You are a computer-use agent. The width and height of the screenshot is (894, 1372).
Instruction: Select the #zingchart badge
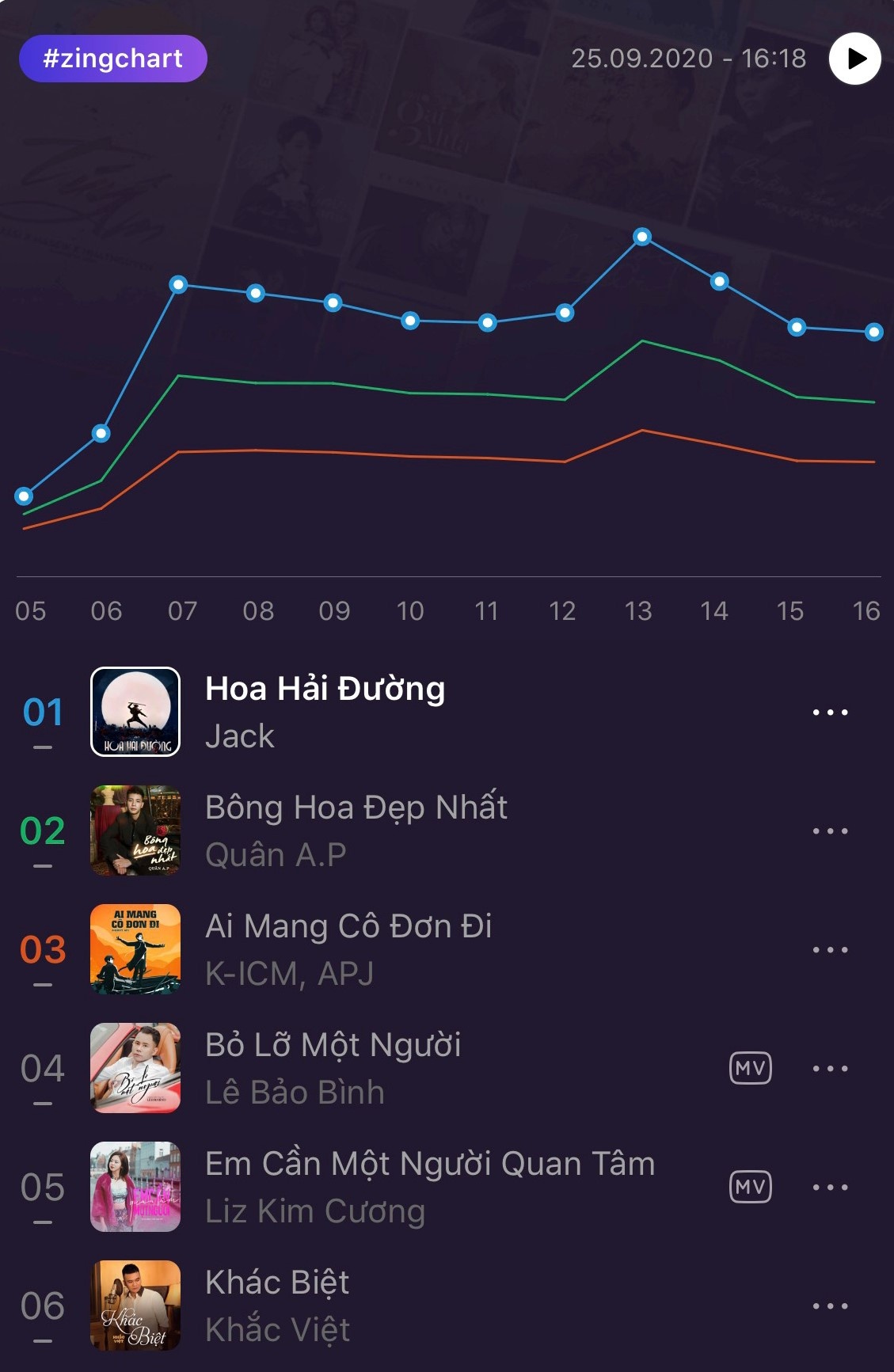click(x=111, y=58)
